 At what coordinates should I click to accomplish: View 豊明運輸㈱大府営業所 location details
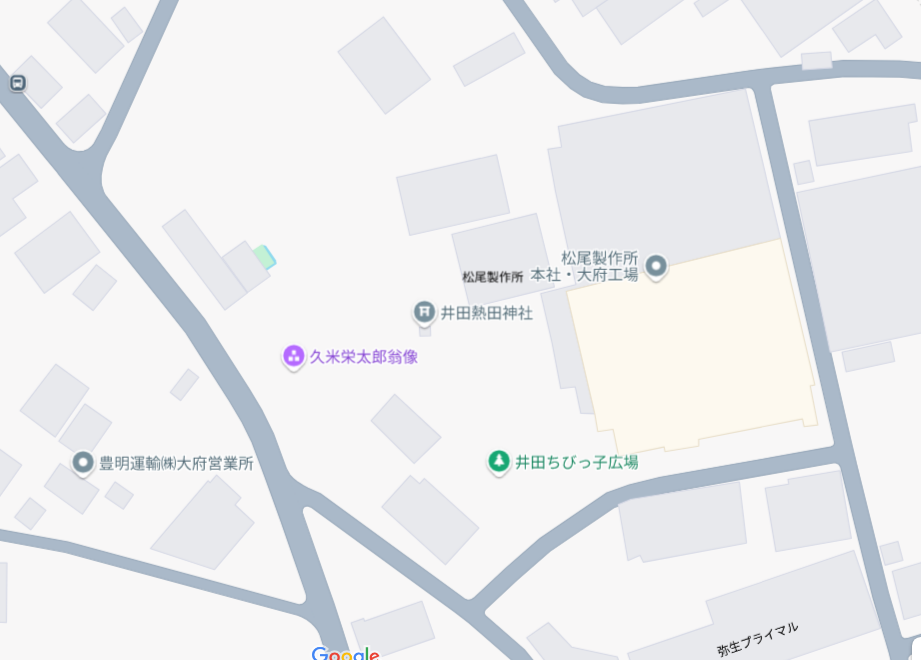[83, 463]
